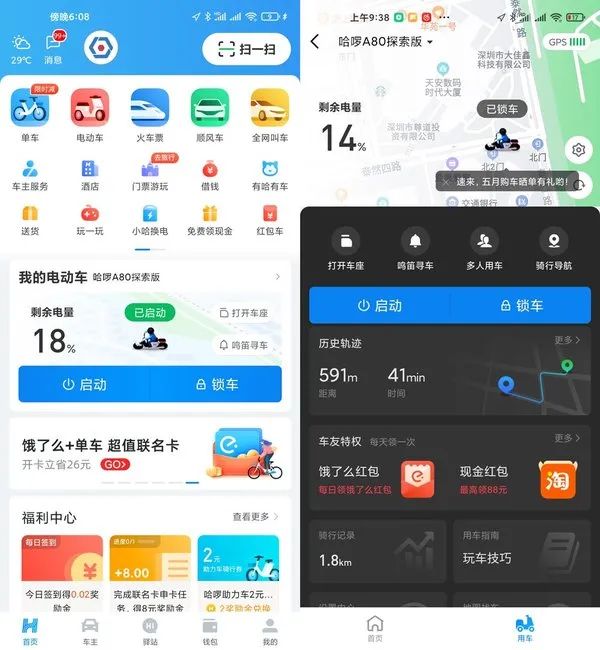Open 红包车 entry

tap(270, 219)
